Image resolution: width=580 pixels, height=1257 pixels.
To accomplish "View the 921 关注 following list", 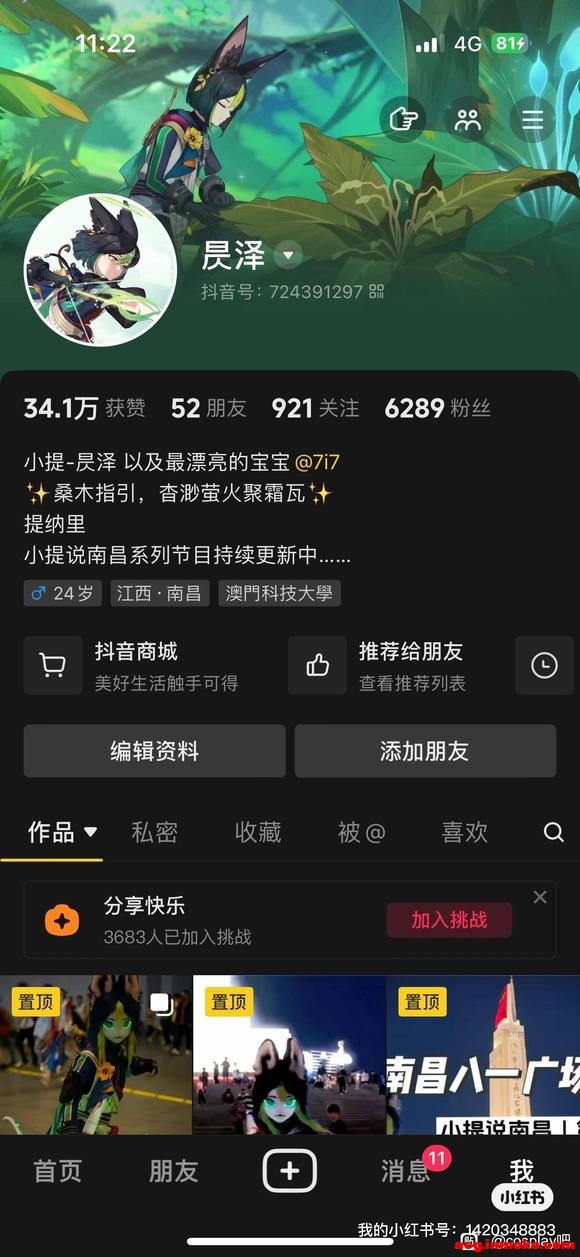I will click(x=315, y=408).
